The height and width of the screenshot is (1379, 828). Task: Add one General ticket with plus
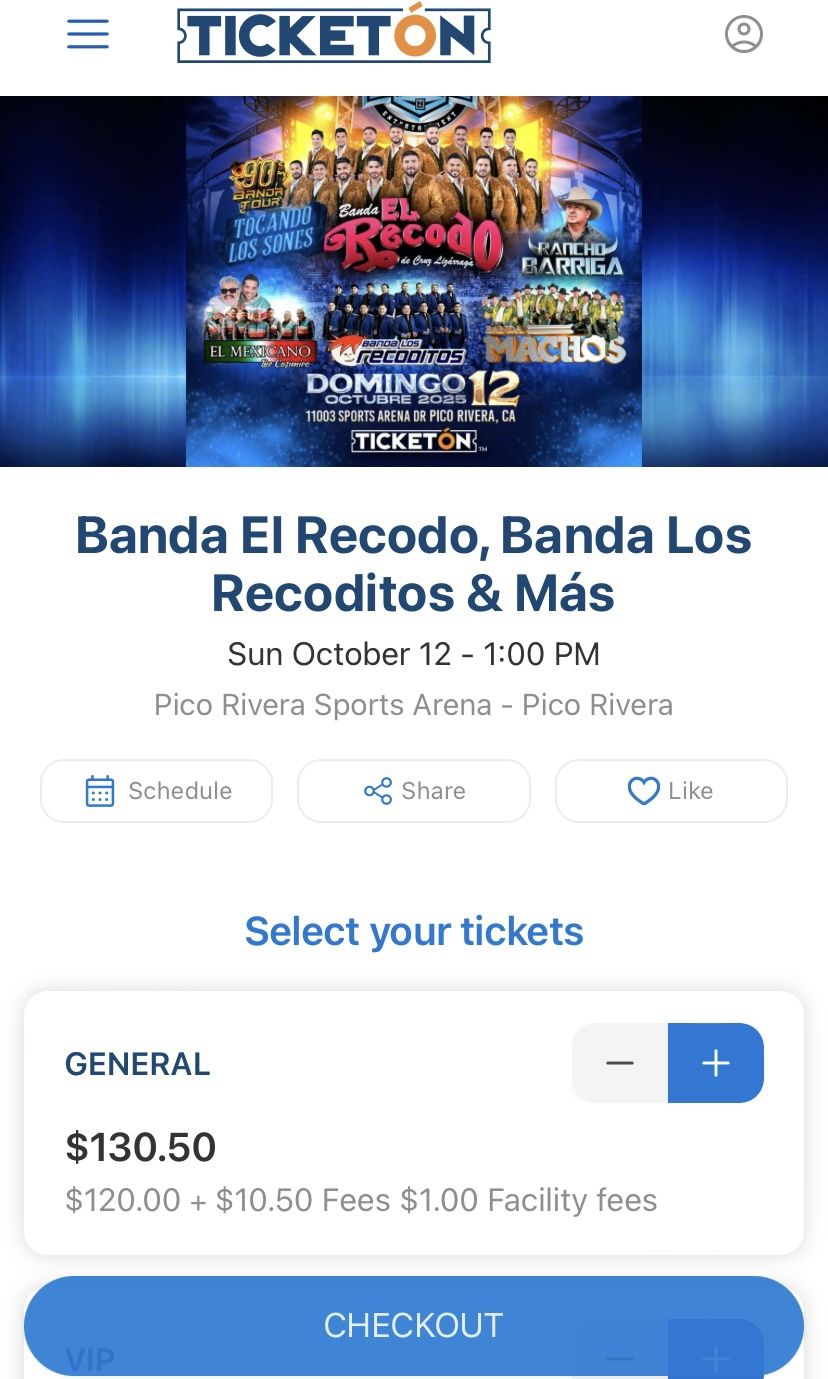[x=716, y=1063]
